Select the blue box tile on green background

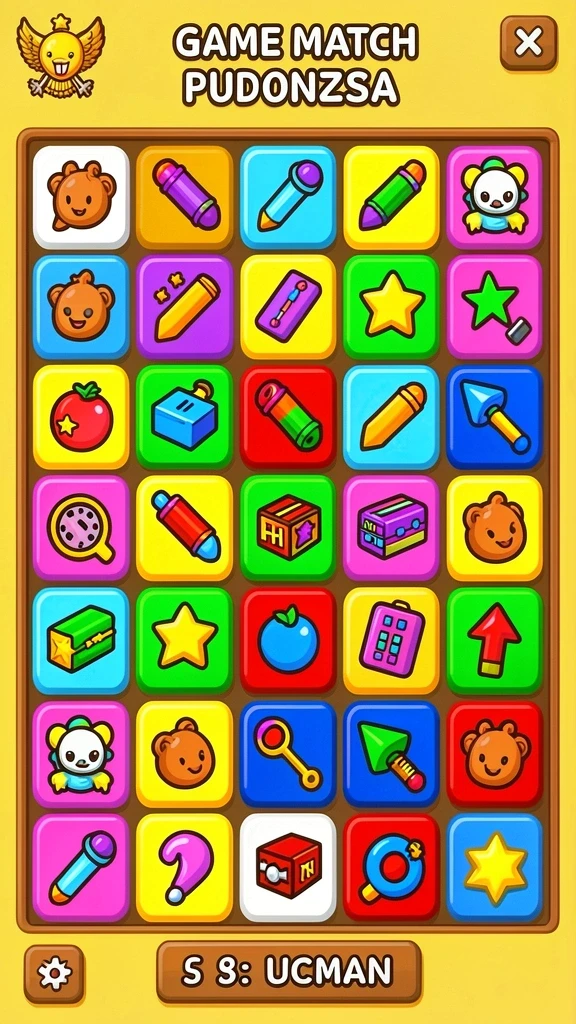click(x=184, y=417)
